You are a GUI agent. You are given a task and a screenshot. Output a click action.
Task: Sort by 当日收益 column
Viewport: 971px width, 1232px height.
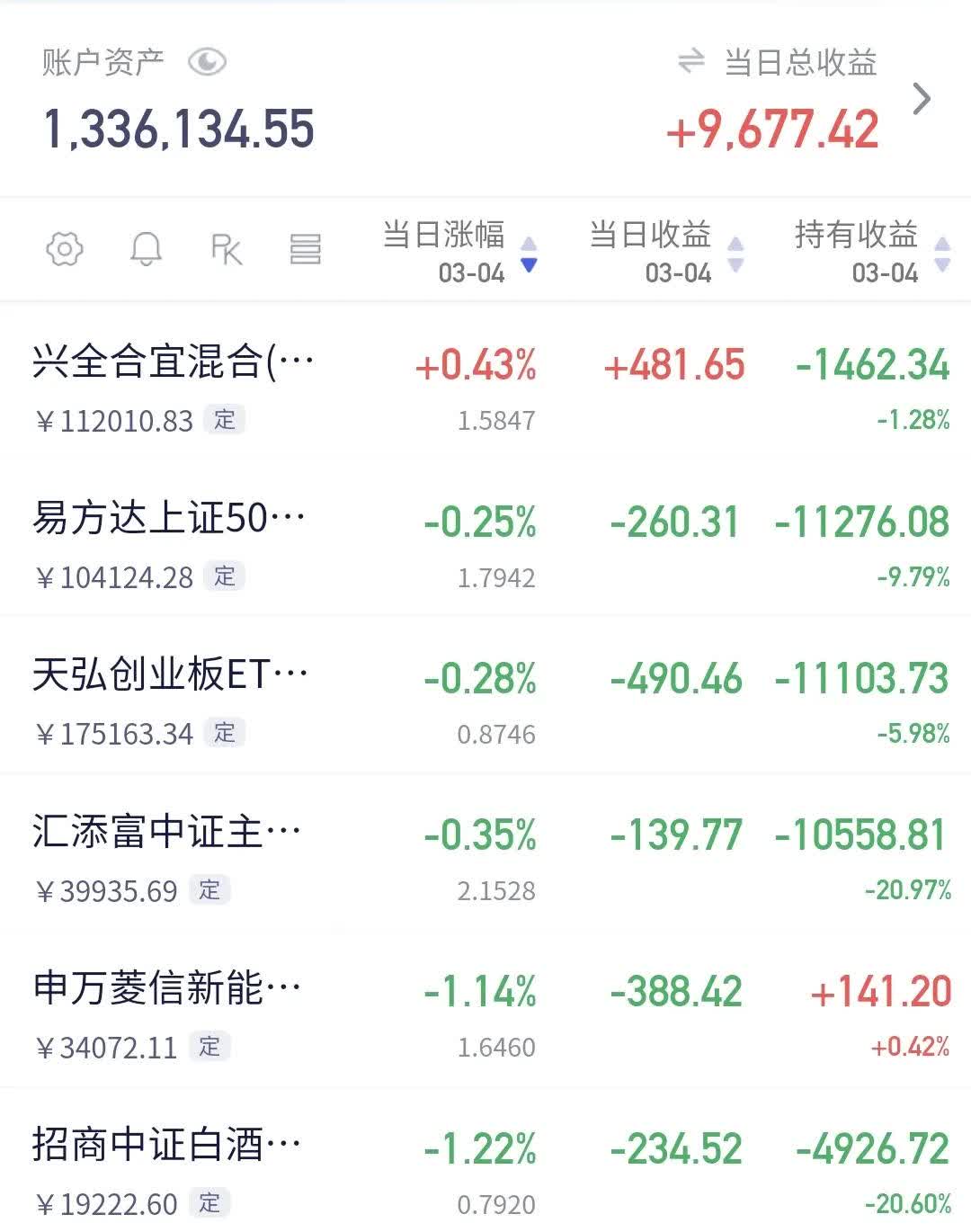(x=665, y=251)
